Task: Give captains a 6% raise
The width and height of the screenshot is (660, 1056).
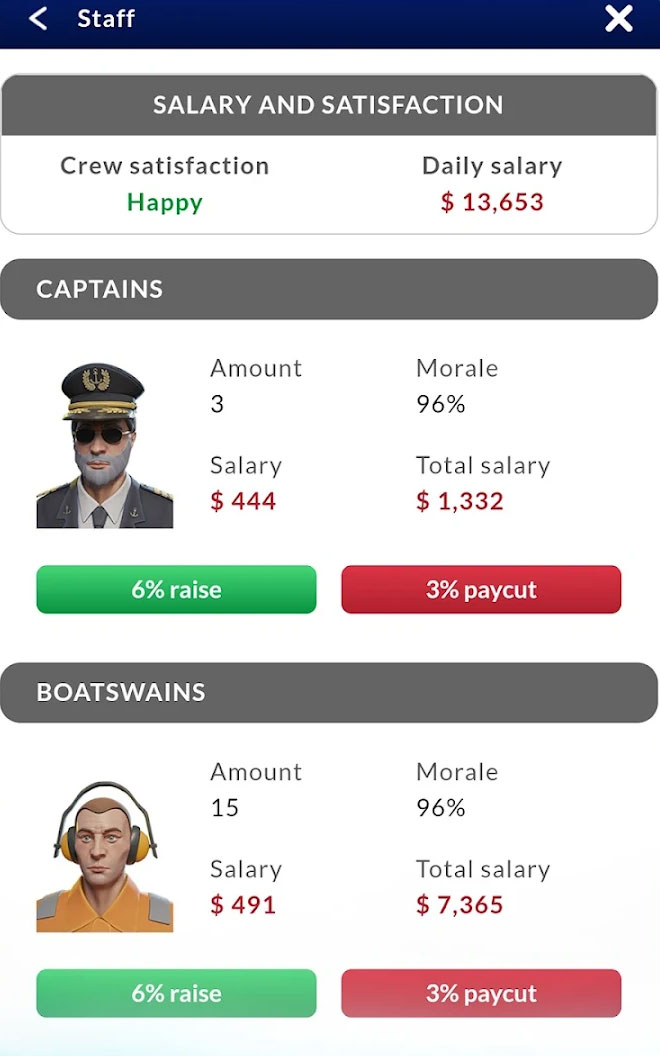Action: (176, 589)
